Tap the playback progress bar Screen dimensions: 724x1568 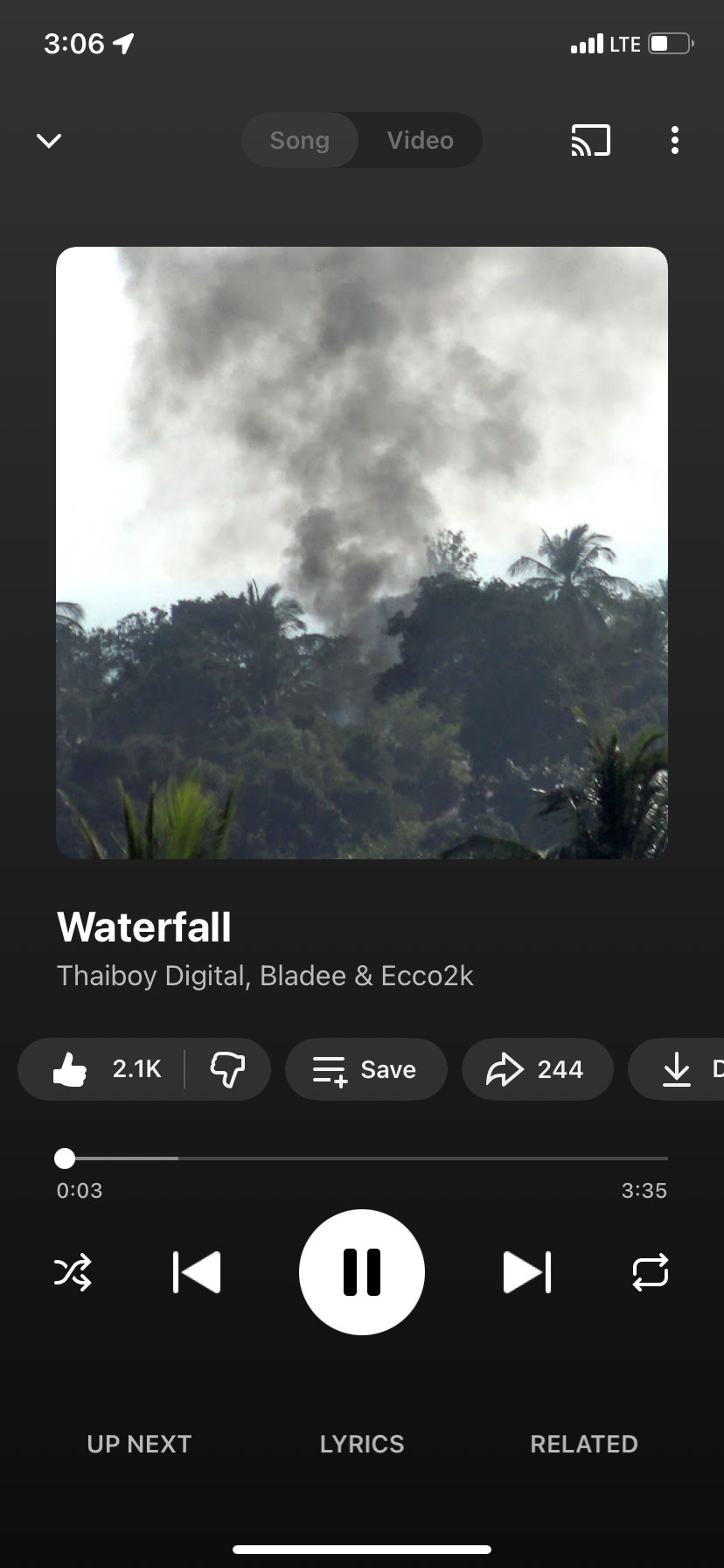tap(362, 1158)
